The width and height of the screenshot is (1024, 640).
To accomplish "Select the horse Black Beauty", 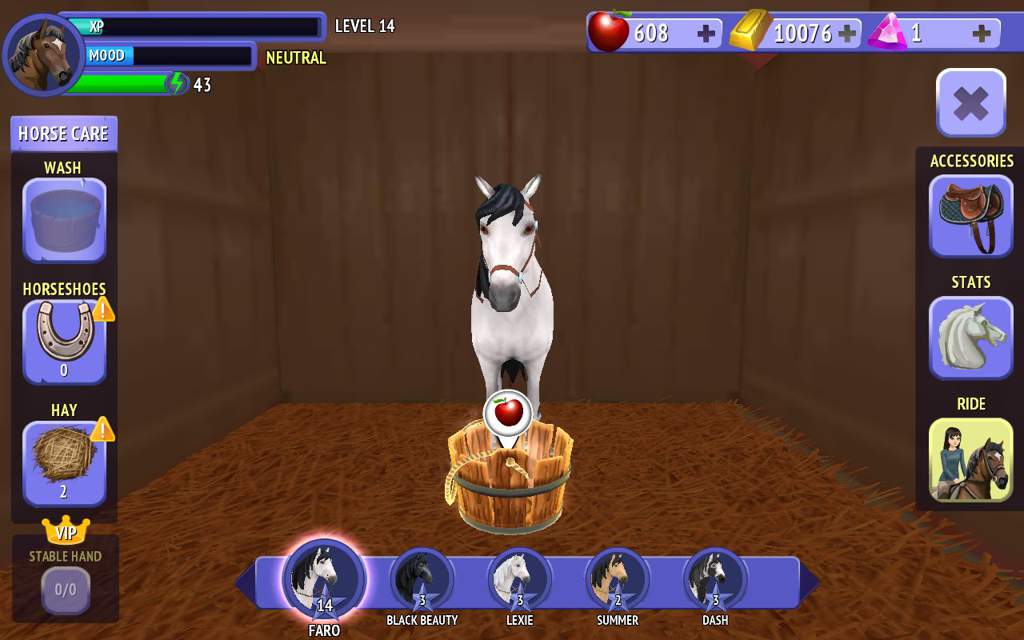I will pos(422,579).
